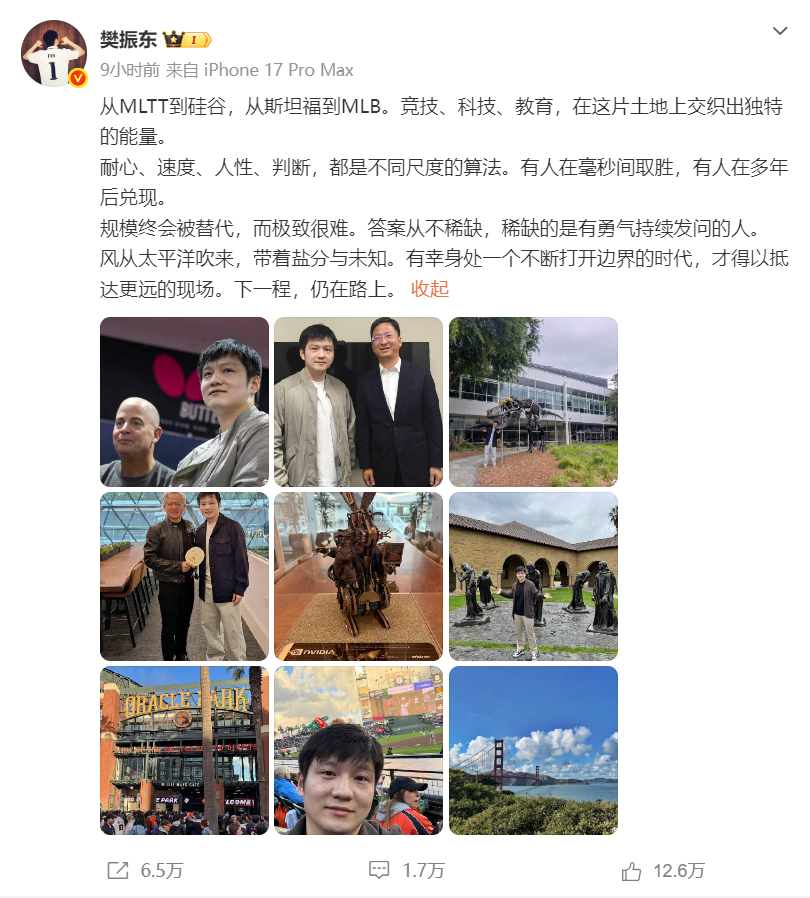This screenshot has width=810, height=898.
Task: Open the 樊振东 username link
Action: point(128,39)
